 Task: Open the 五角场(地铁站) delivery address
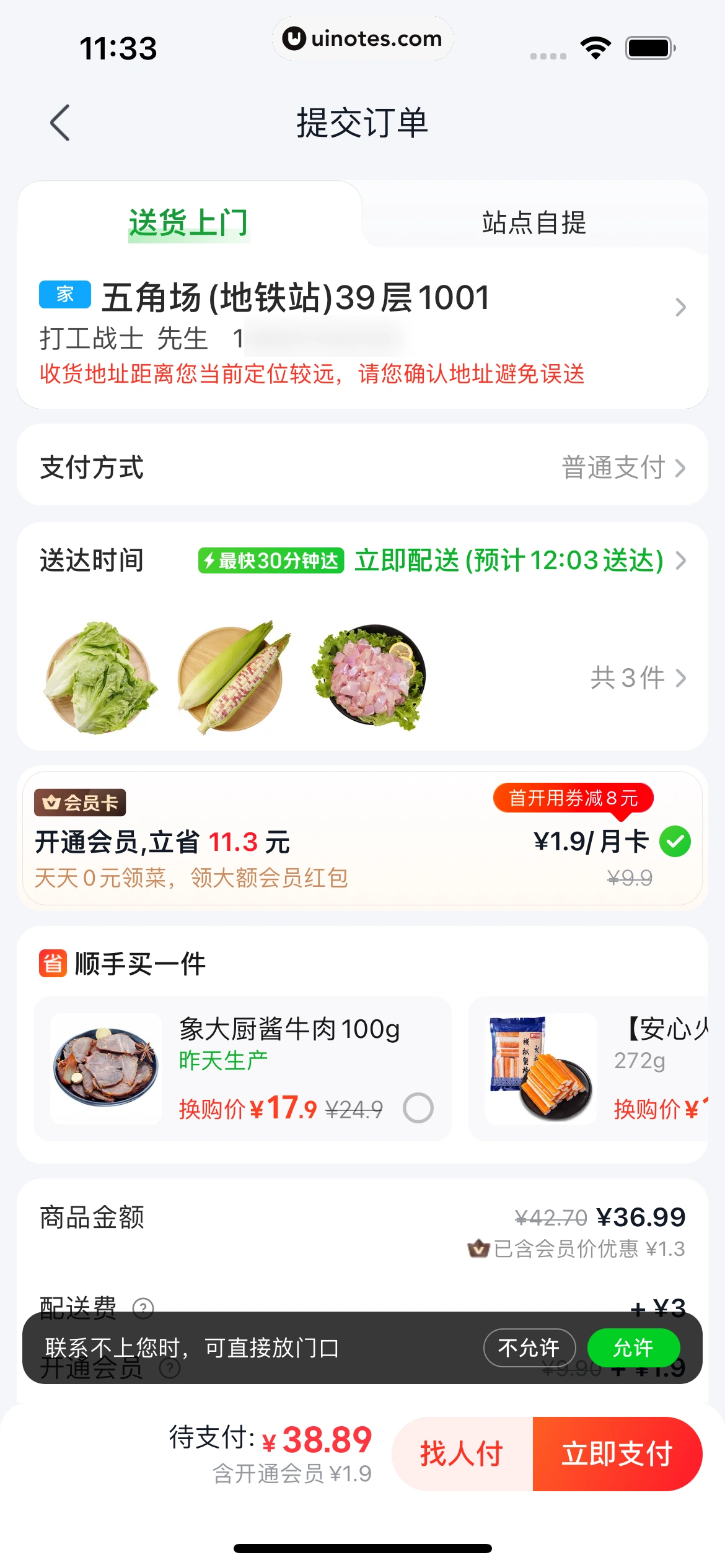[x=362, y=308]
